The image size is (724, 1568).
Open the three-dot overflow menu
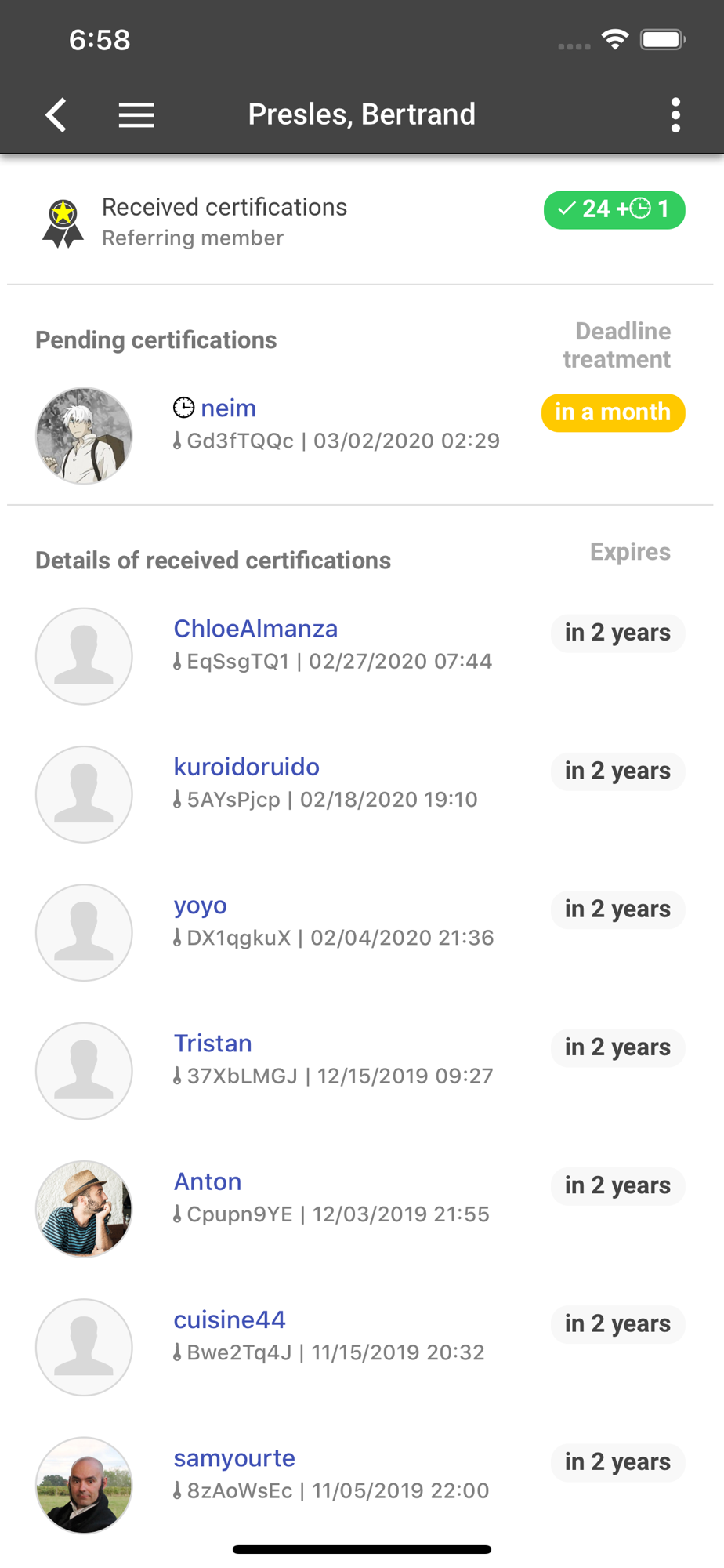point(675,115)
